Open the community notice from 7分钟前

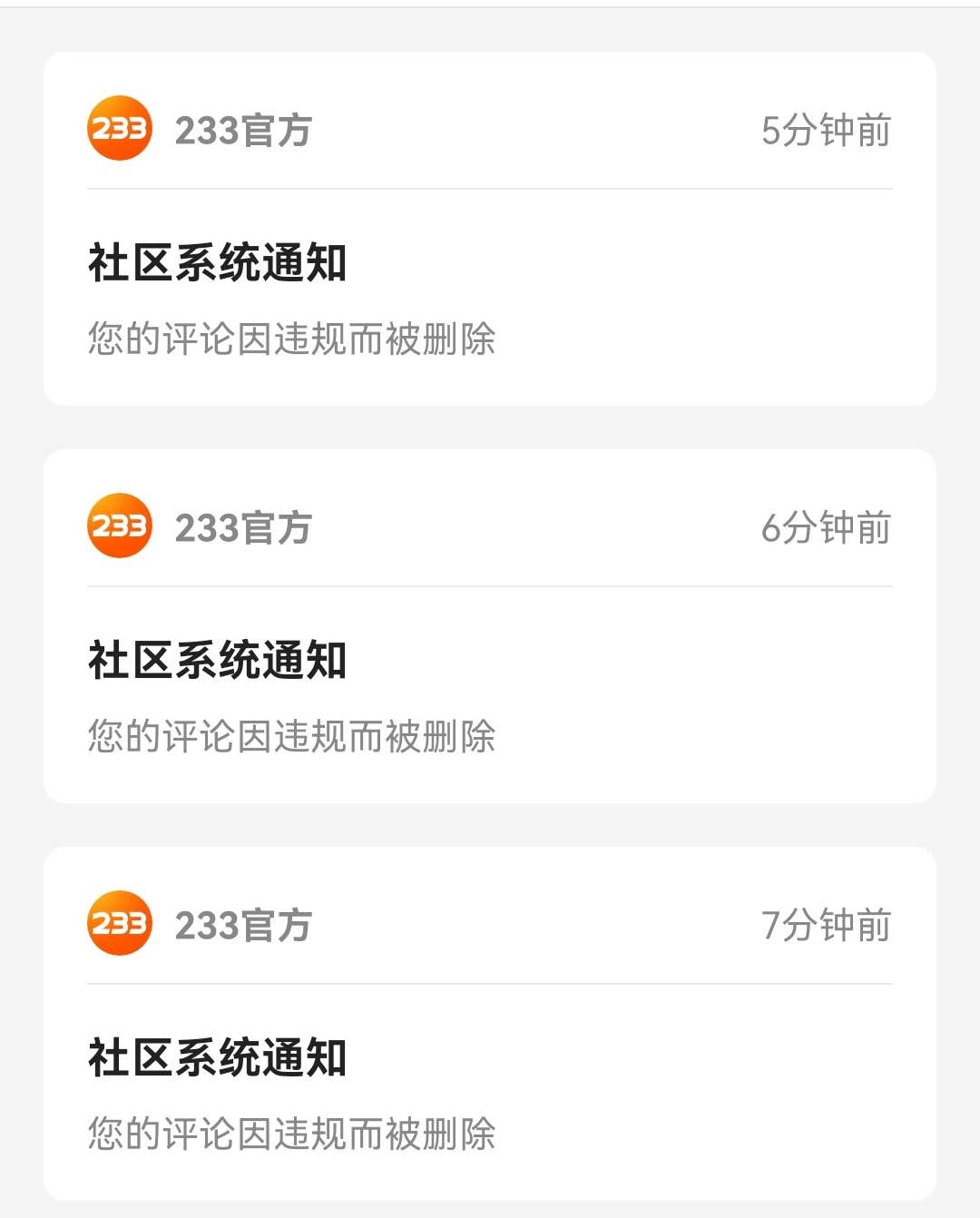(x=490, y=1095)
